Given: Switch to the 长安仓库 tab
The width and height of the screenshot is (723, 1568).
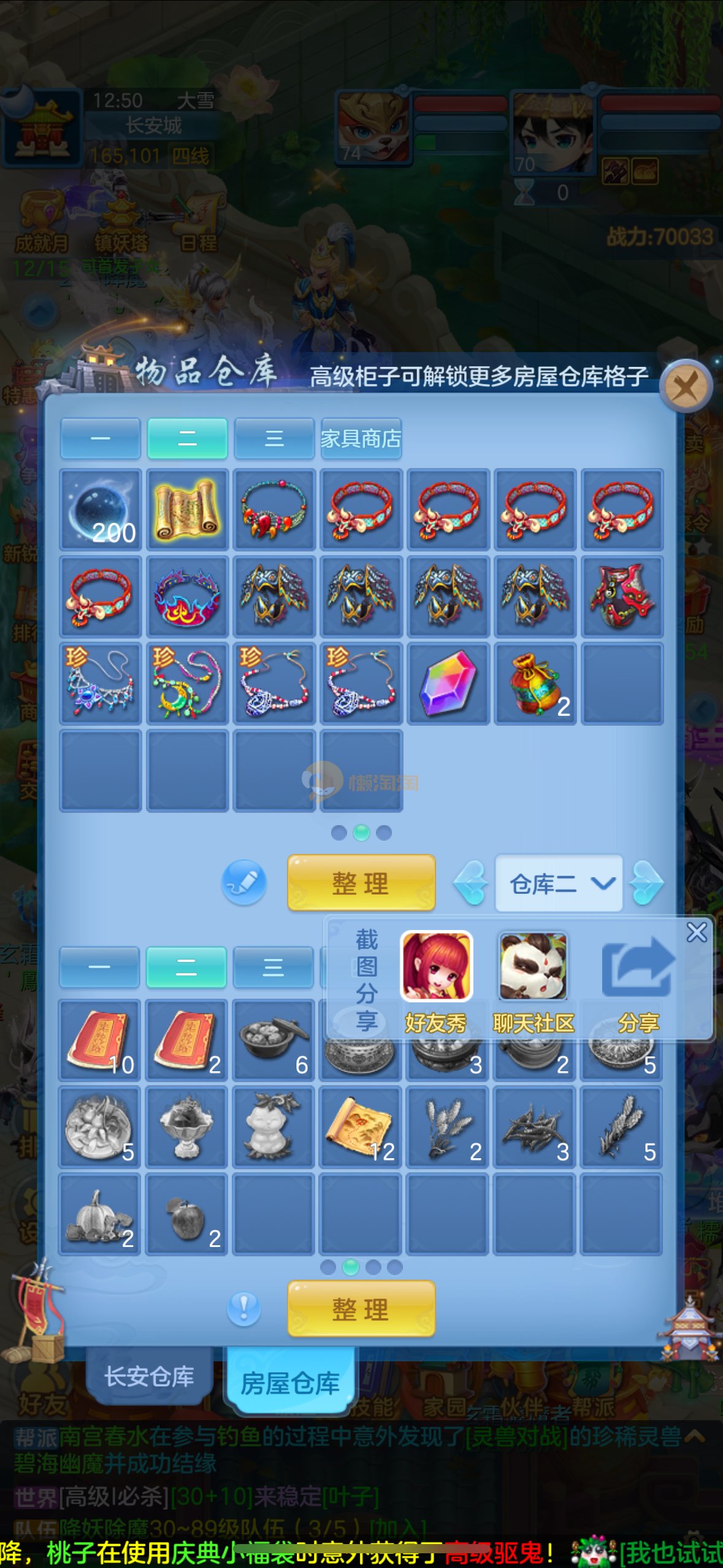Looking at the screenshot, I should click(x=150, y=1377).
